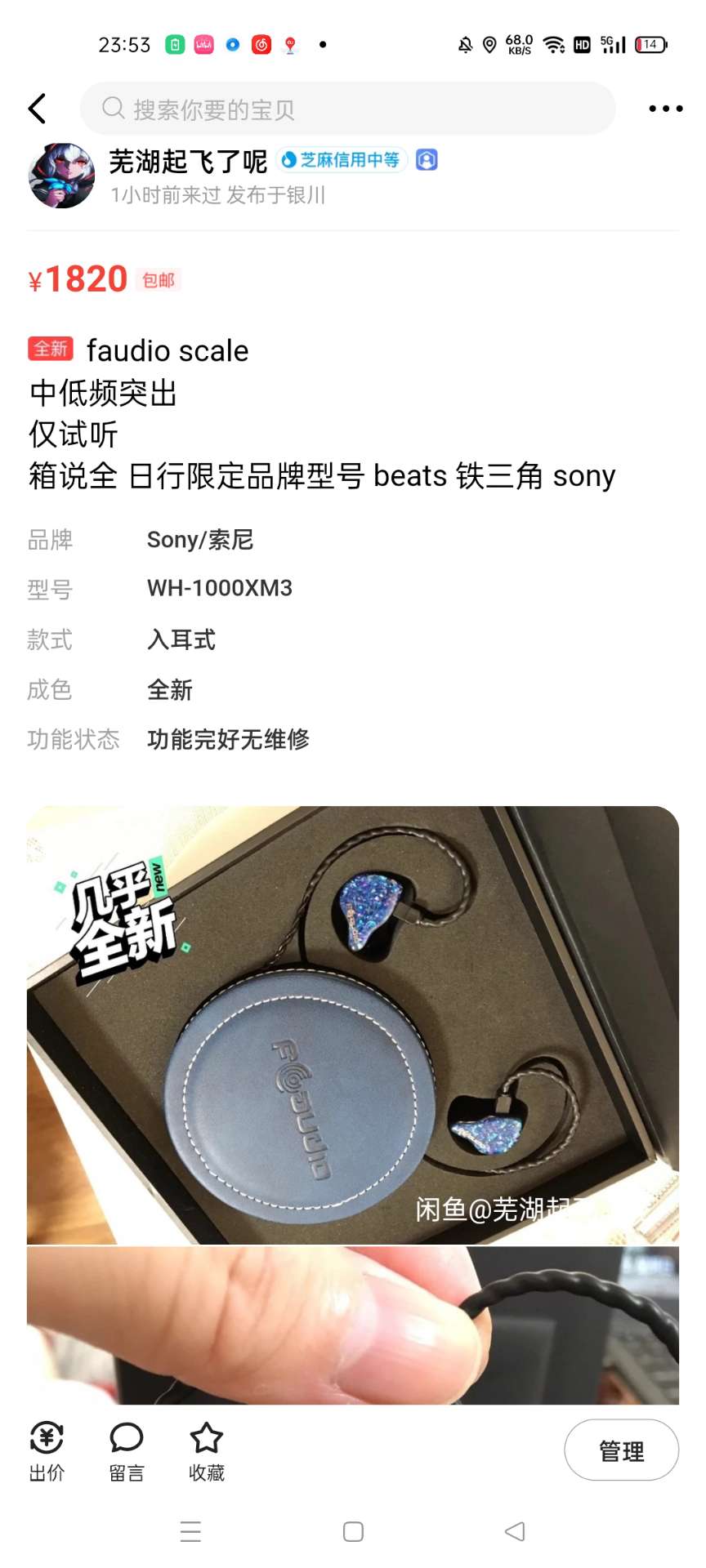Tap the 芝麻信用中等 credit badge
This screenshot has height=1568, width=706.
tap(342, 160)
